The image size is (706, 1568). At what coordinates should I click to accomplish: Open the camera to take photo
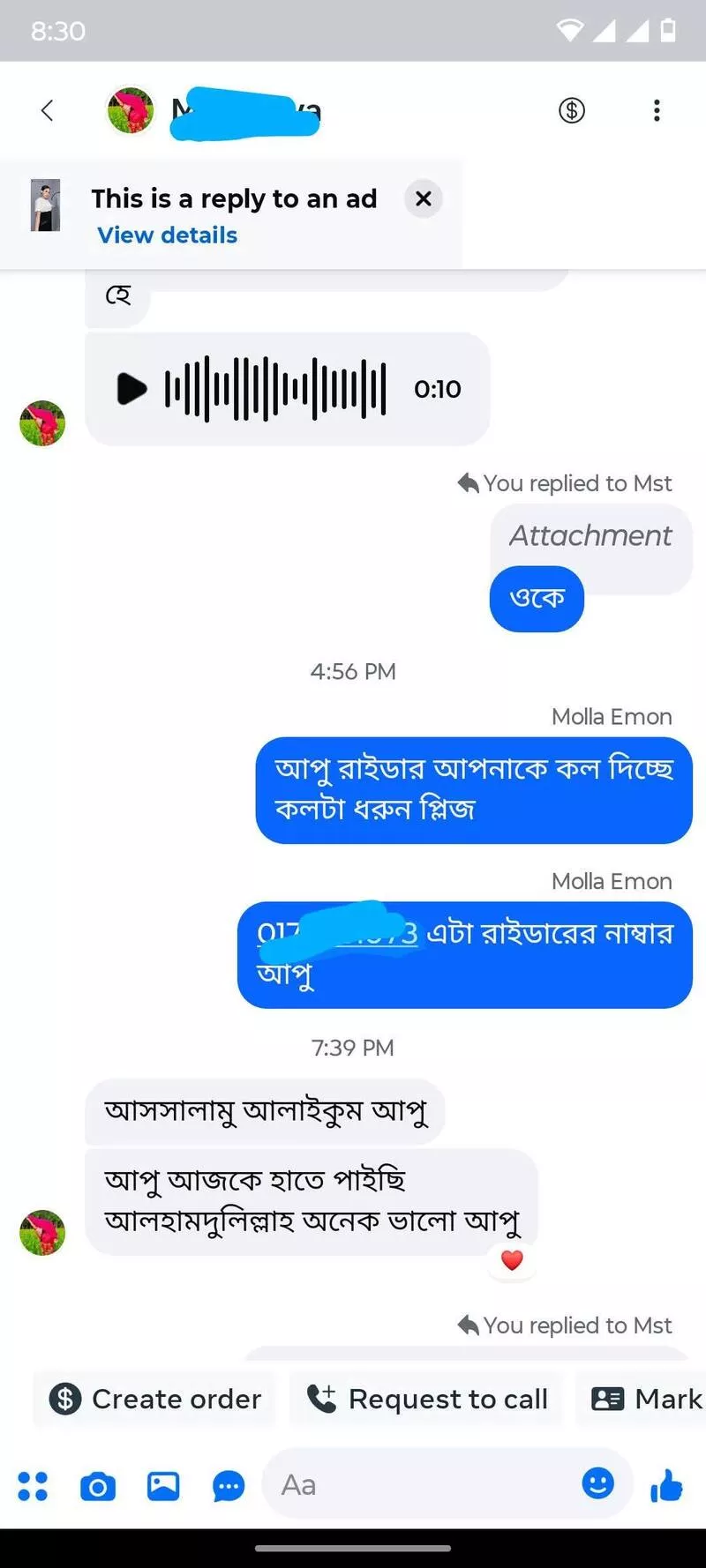(98, 1486)
